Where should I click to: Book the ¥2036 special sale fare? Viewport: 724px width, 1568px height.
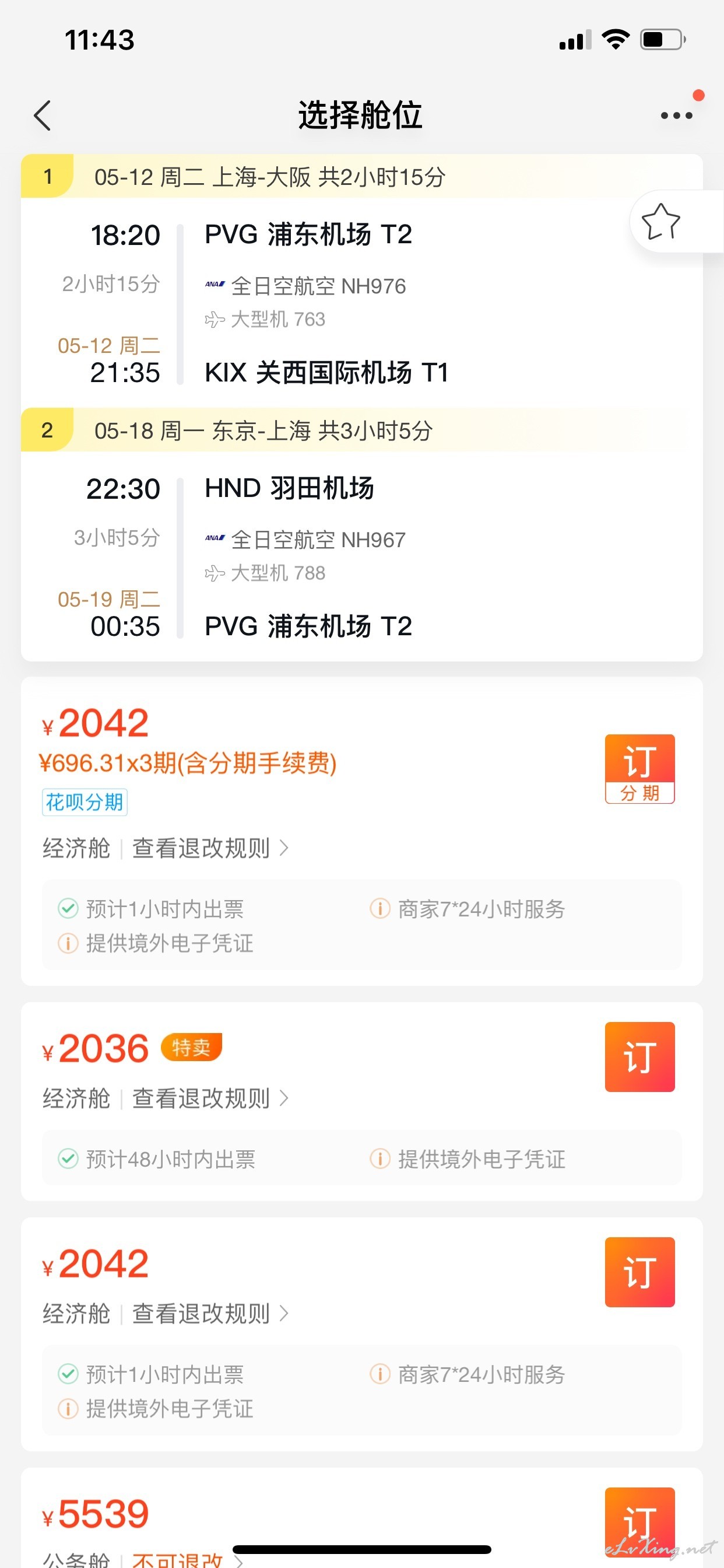tap(639, 1056)
